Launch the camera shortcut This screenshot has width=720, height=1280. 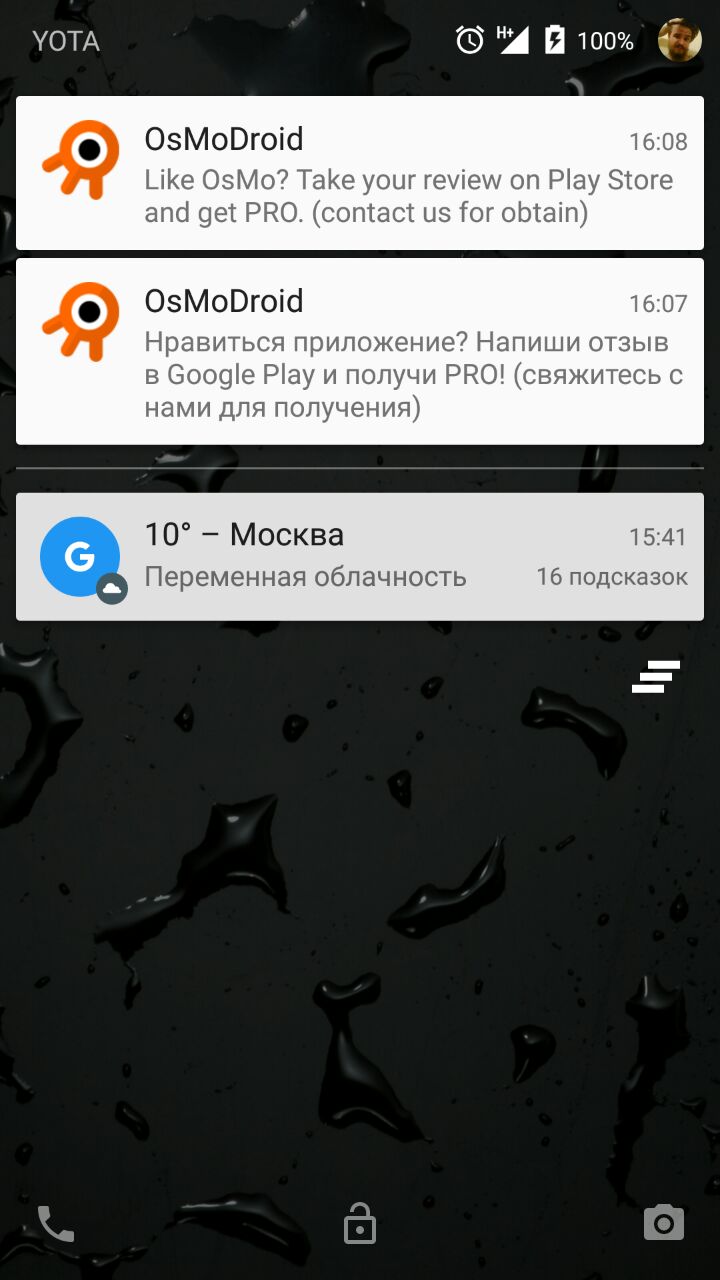click(x=663, y=1223)
